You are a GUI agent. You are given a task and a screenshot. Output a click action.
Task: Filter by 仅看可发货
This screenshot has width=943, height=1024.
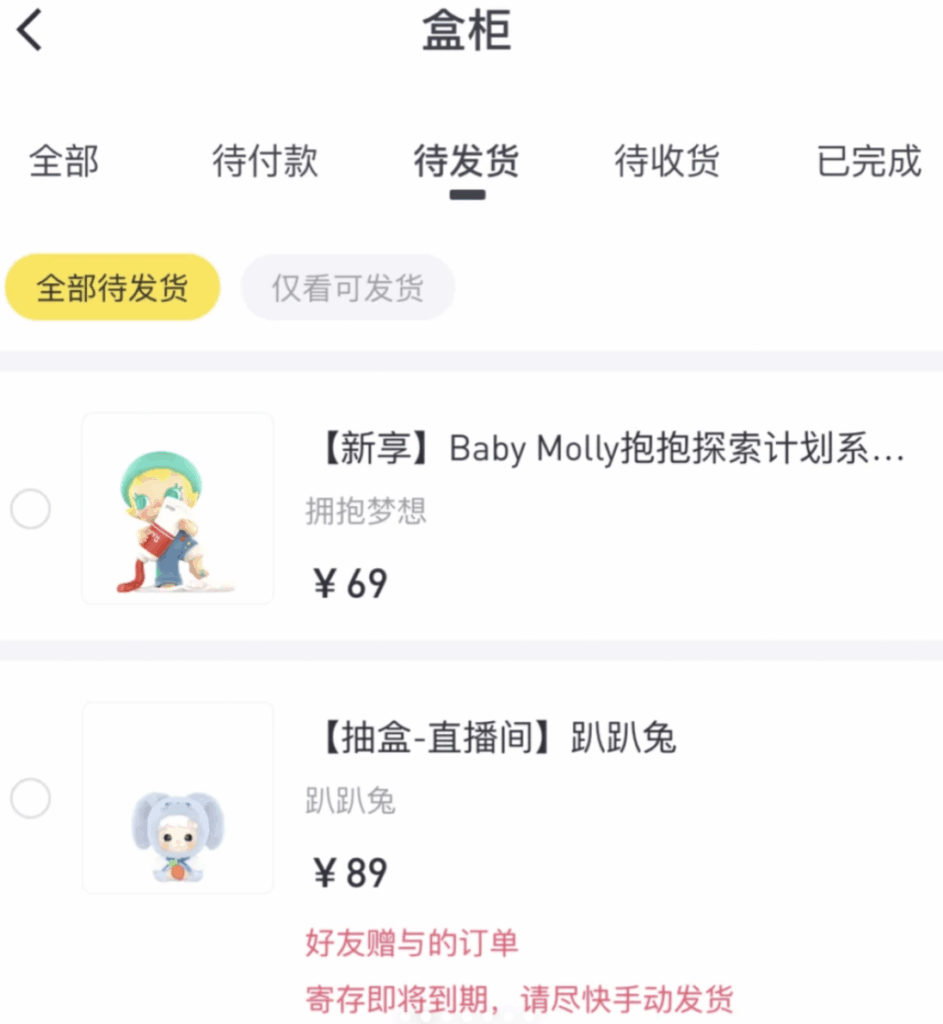click(348, 288)
